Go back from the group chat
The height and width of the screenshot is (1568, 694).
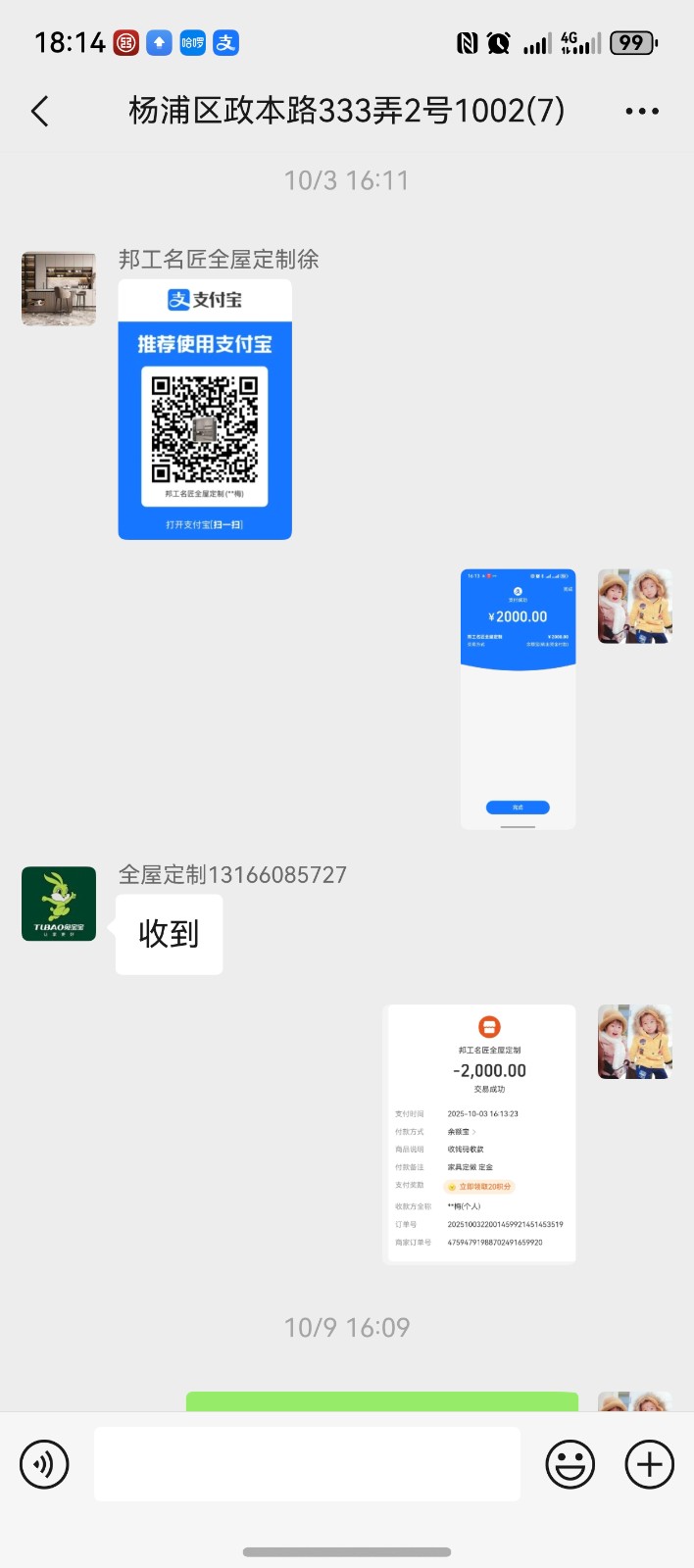pos(40,112)
